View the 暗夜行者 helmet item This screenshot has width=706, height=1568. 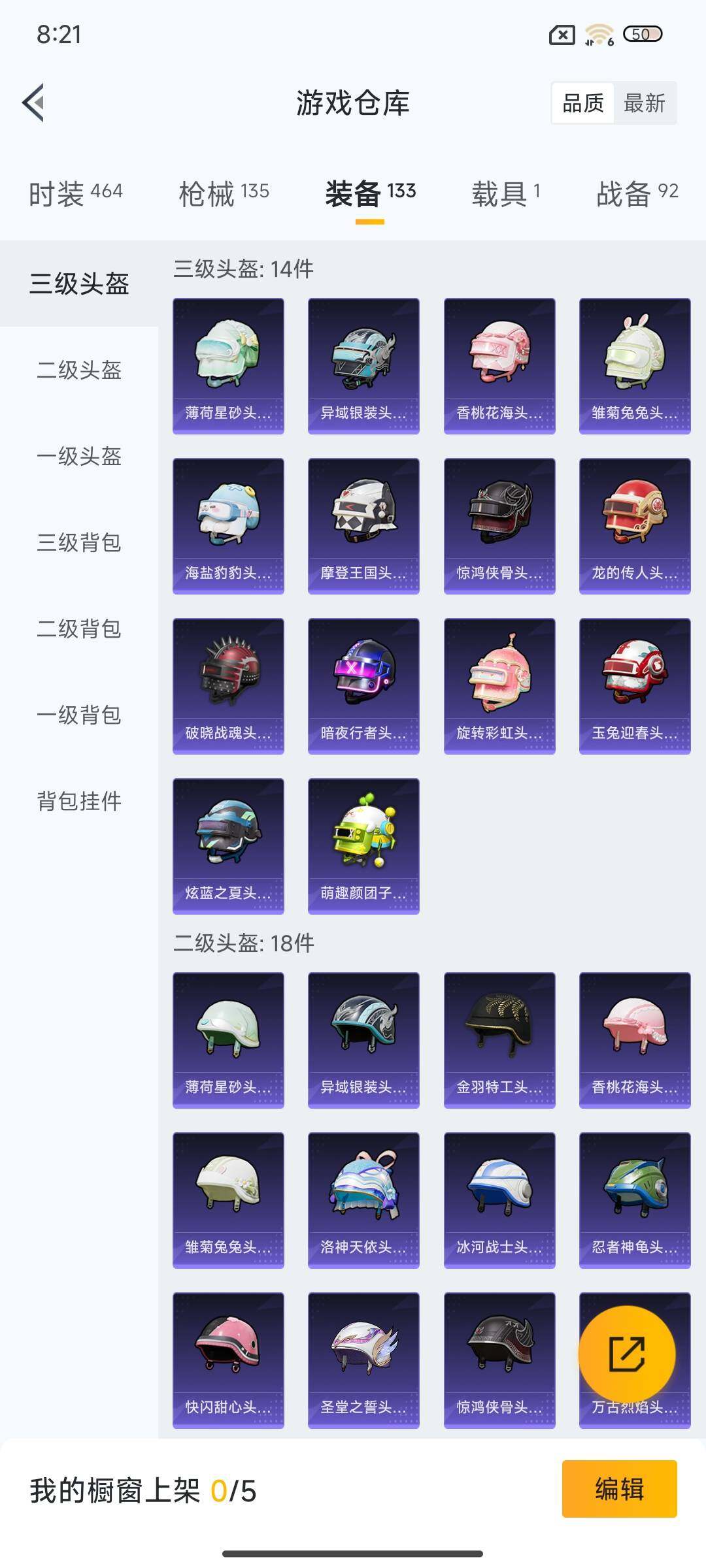[x=363, y=686]
